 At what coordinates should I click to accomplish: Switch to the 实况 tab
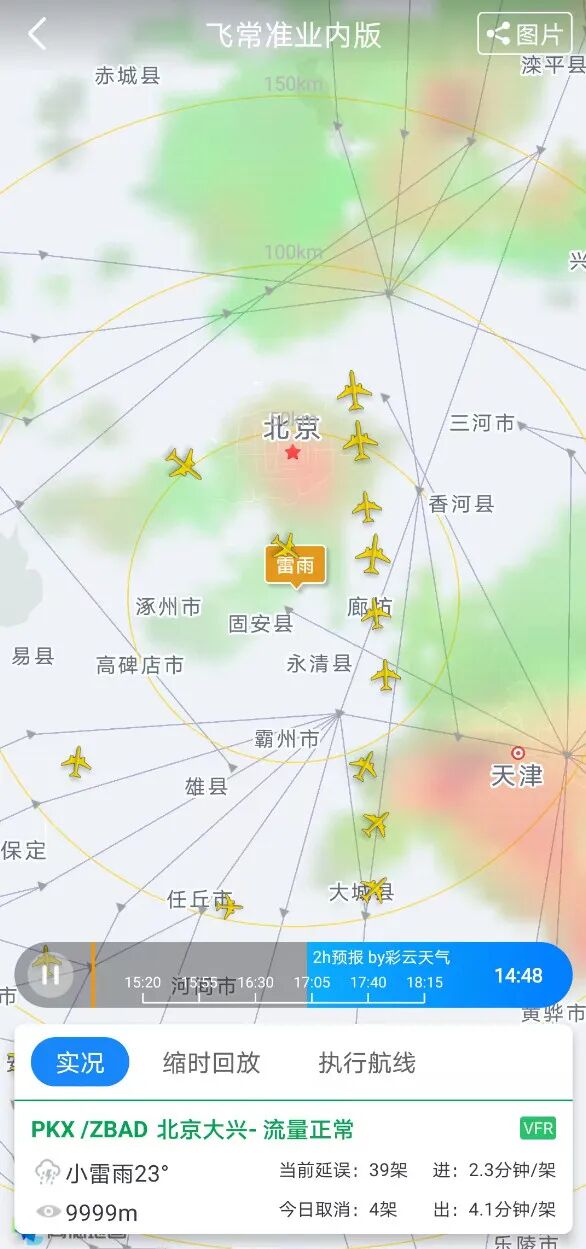tap(80, 1062)
